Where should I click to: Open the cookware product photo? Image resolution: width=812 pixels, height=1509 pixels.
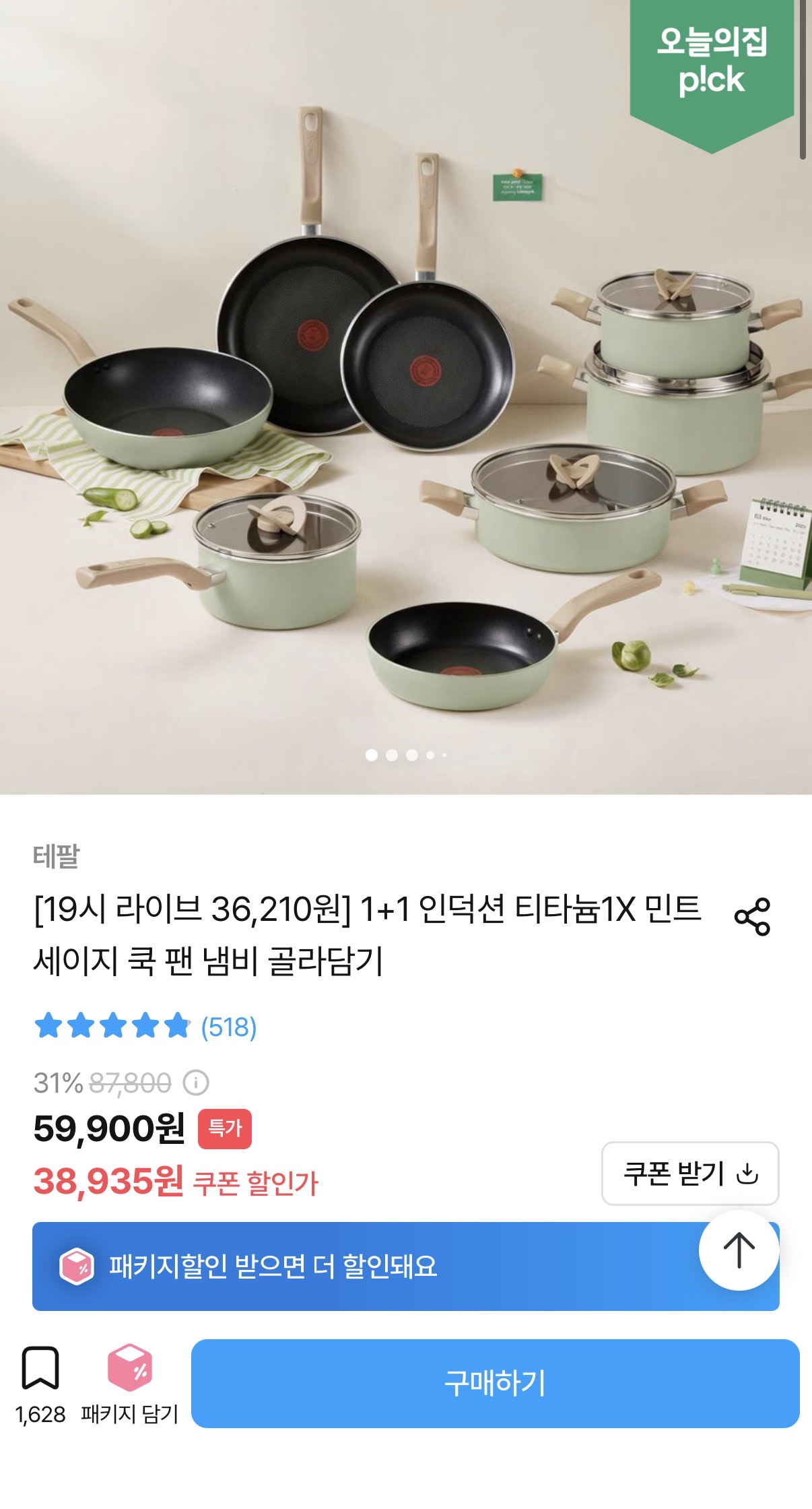point(406,397)
